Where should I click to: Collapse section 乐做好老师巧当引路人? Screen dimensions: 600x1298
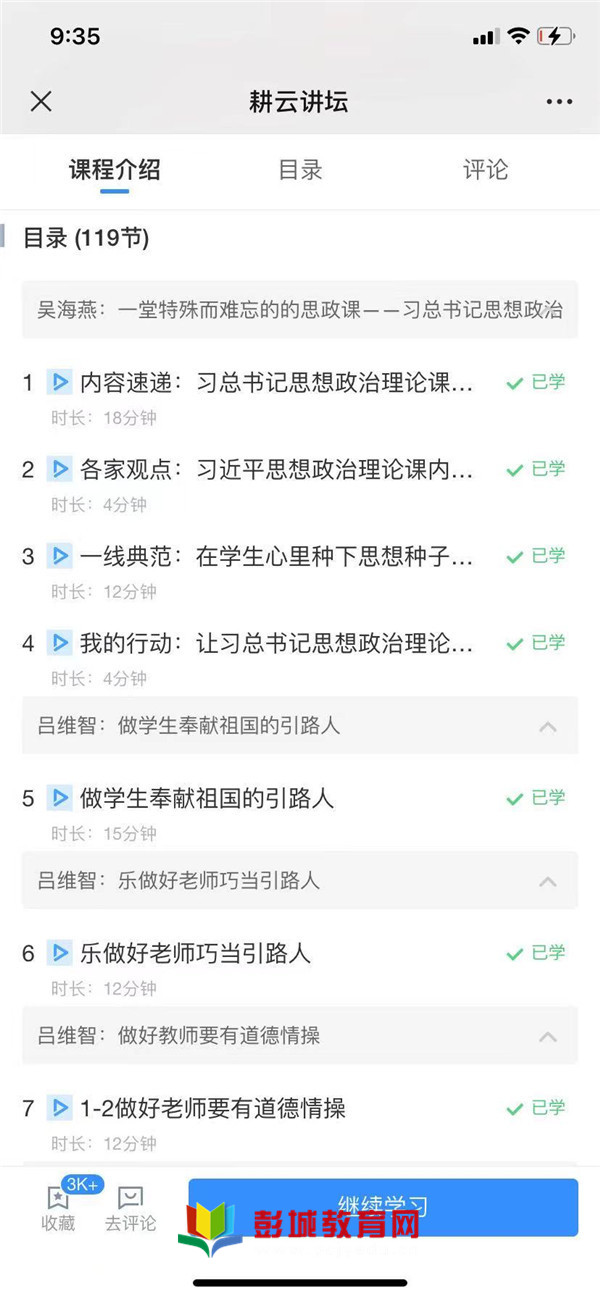[547, 881]
